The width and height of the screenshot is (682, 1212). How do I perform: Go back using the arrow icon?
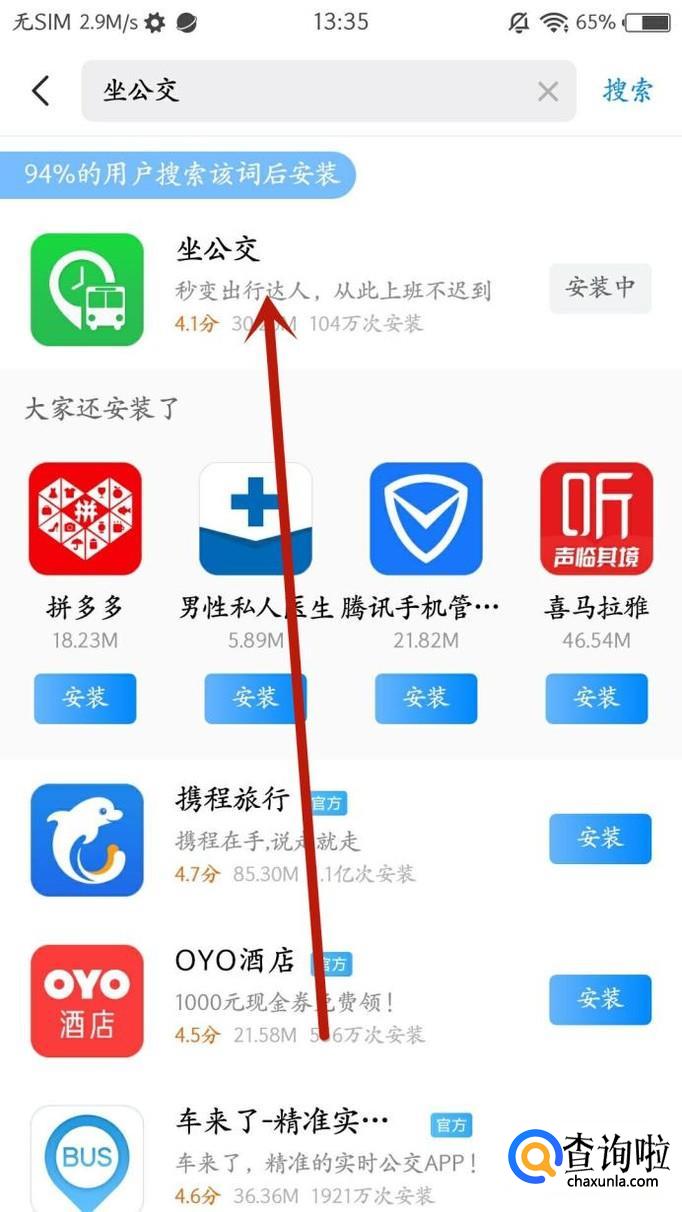tap(41, 92)
